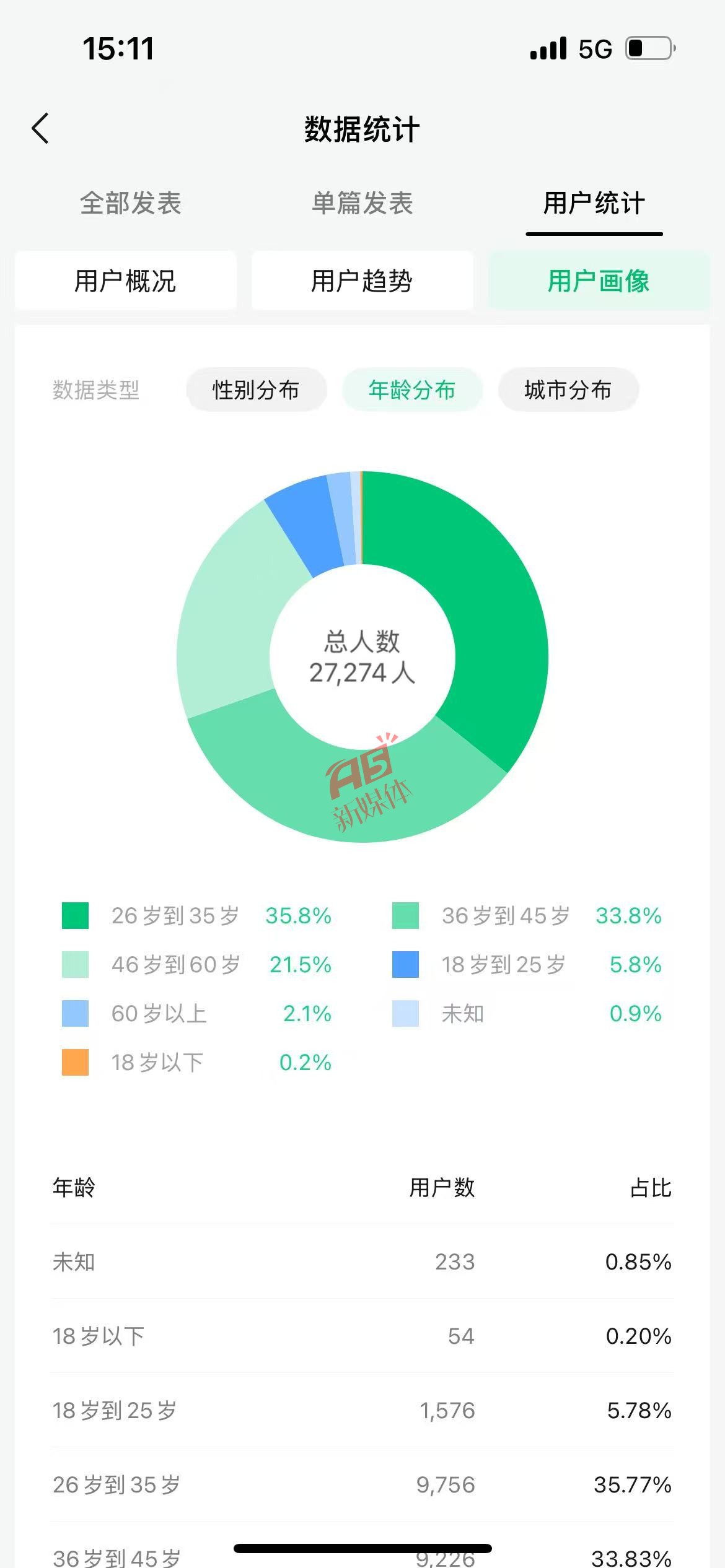The width and height of the screenshot is (725, 1568).
Task: Select the 用户画像 section
Action: [x=599, y=281]
